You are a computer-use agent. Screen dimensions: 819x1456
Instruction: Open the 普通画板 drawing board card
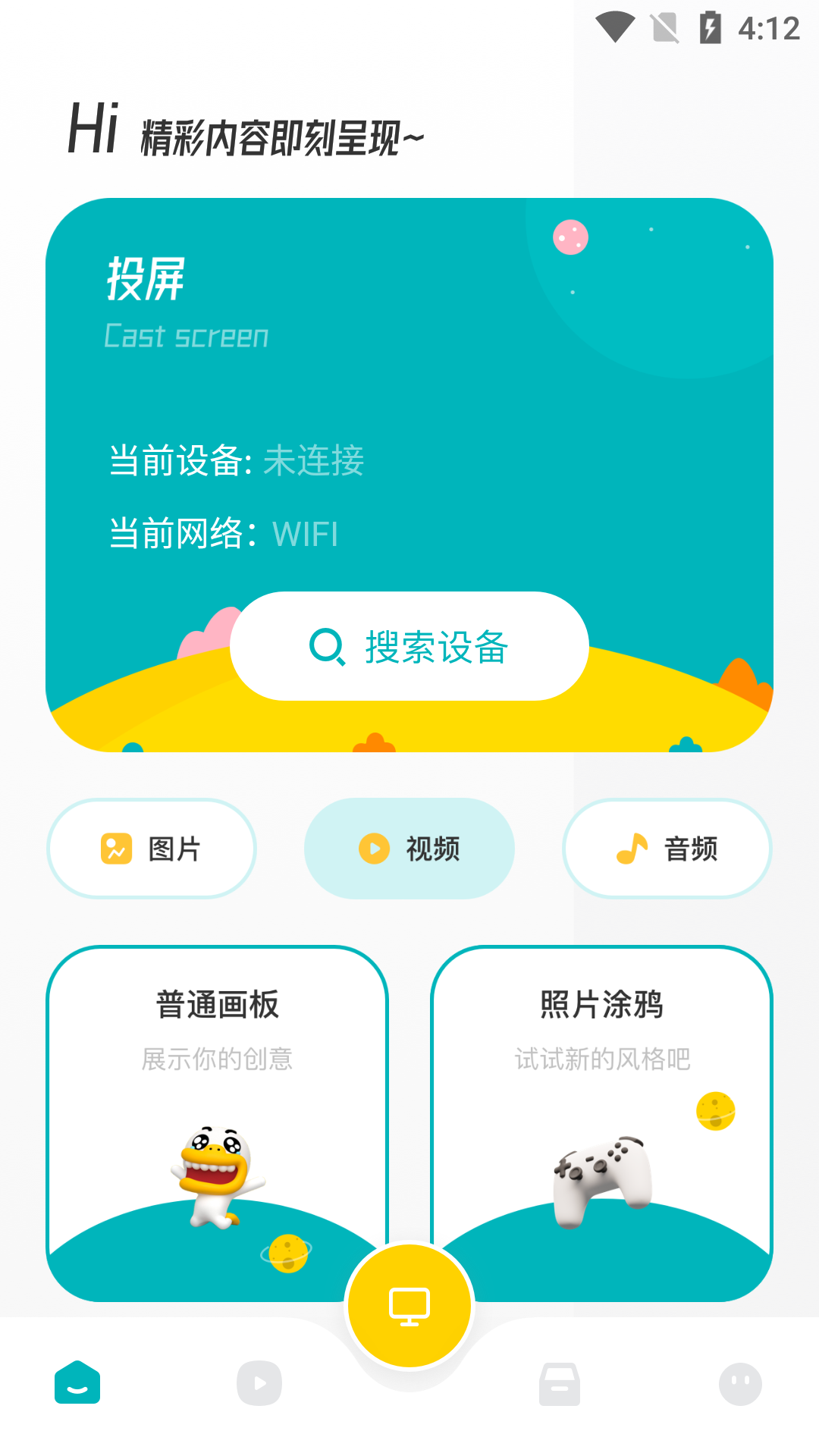(217, 1123)
